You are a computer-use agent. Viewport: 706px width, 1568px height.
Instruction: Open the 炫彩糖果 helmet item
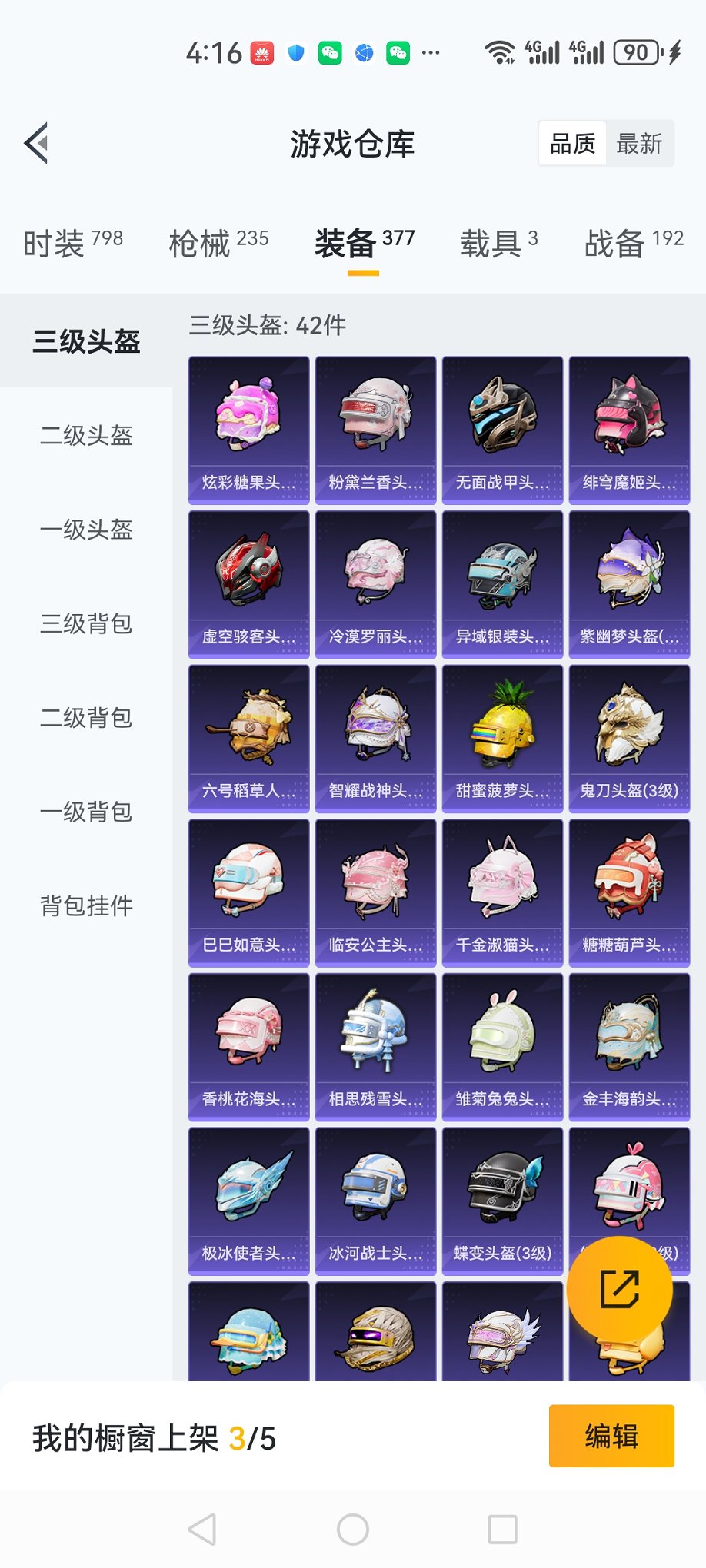(x=248, y=430)
